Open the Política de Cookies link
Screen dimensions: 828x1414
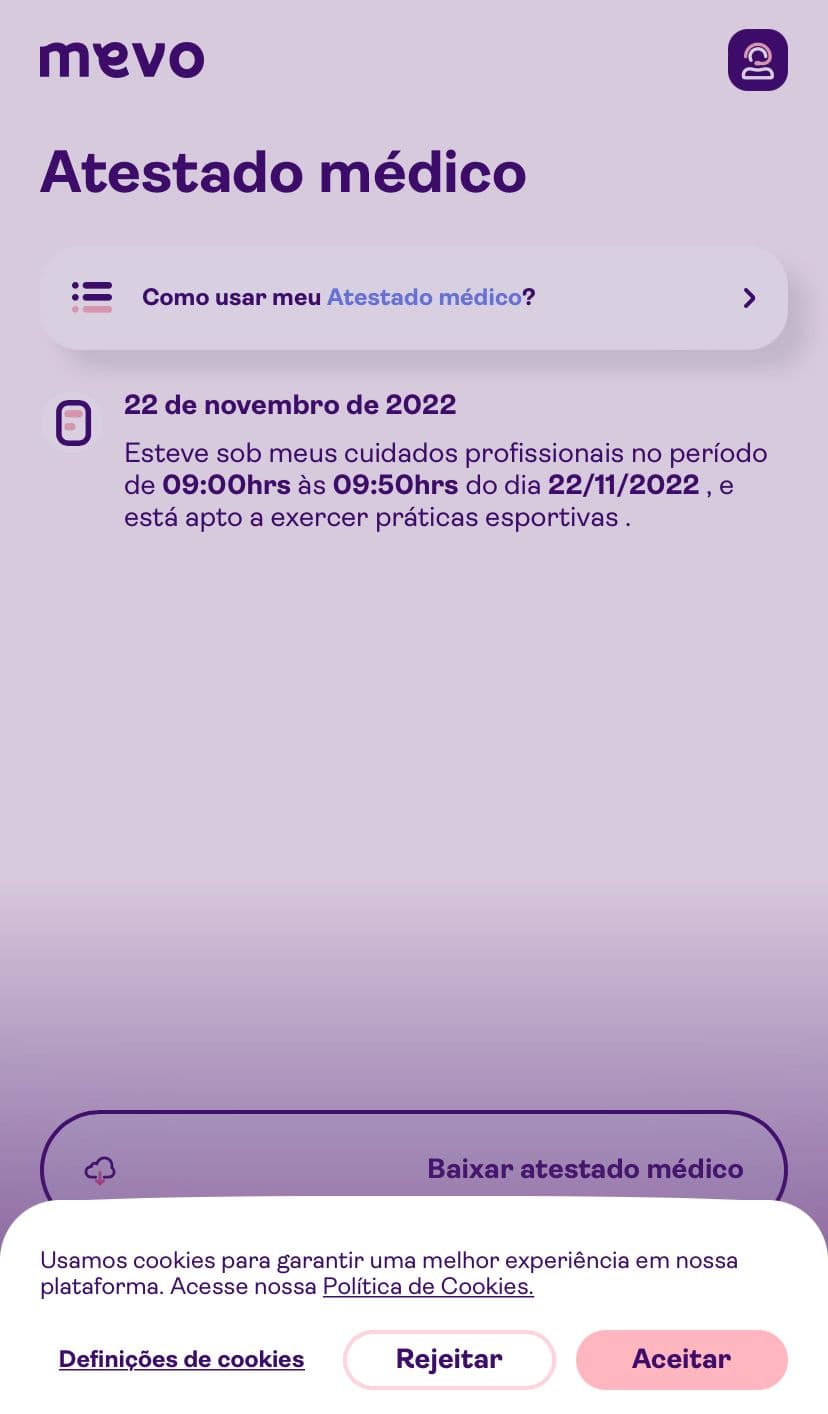(x=428, y=1287)
